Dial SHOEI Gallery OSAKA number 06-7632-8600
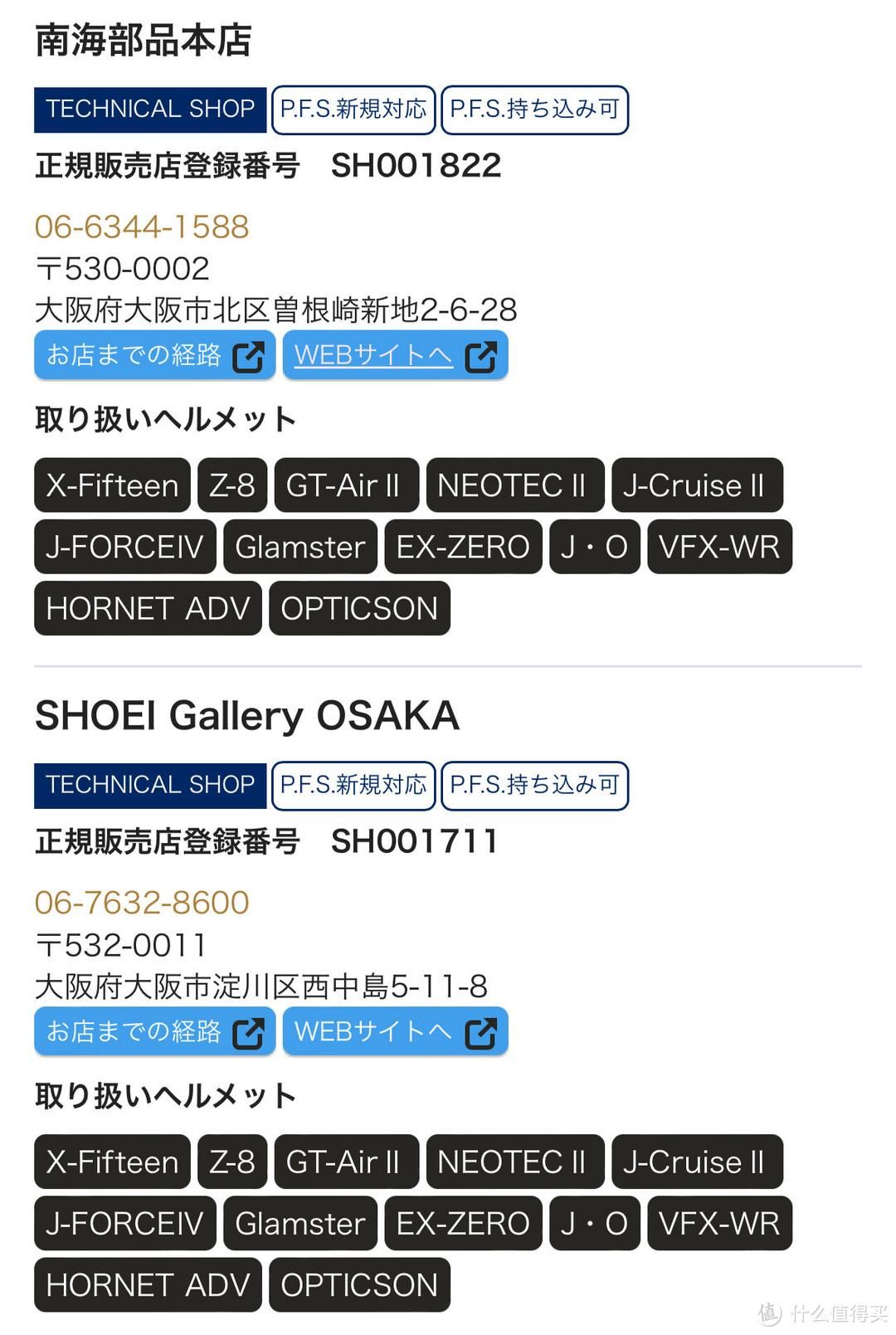 (x=142, y=903)
